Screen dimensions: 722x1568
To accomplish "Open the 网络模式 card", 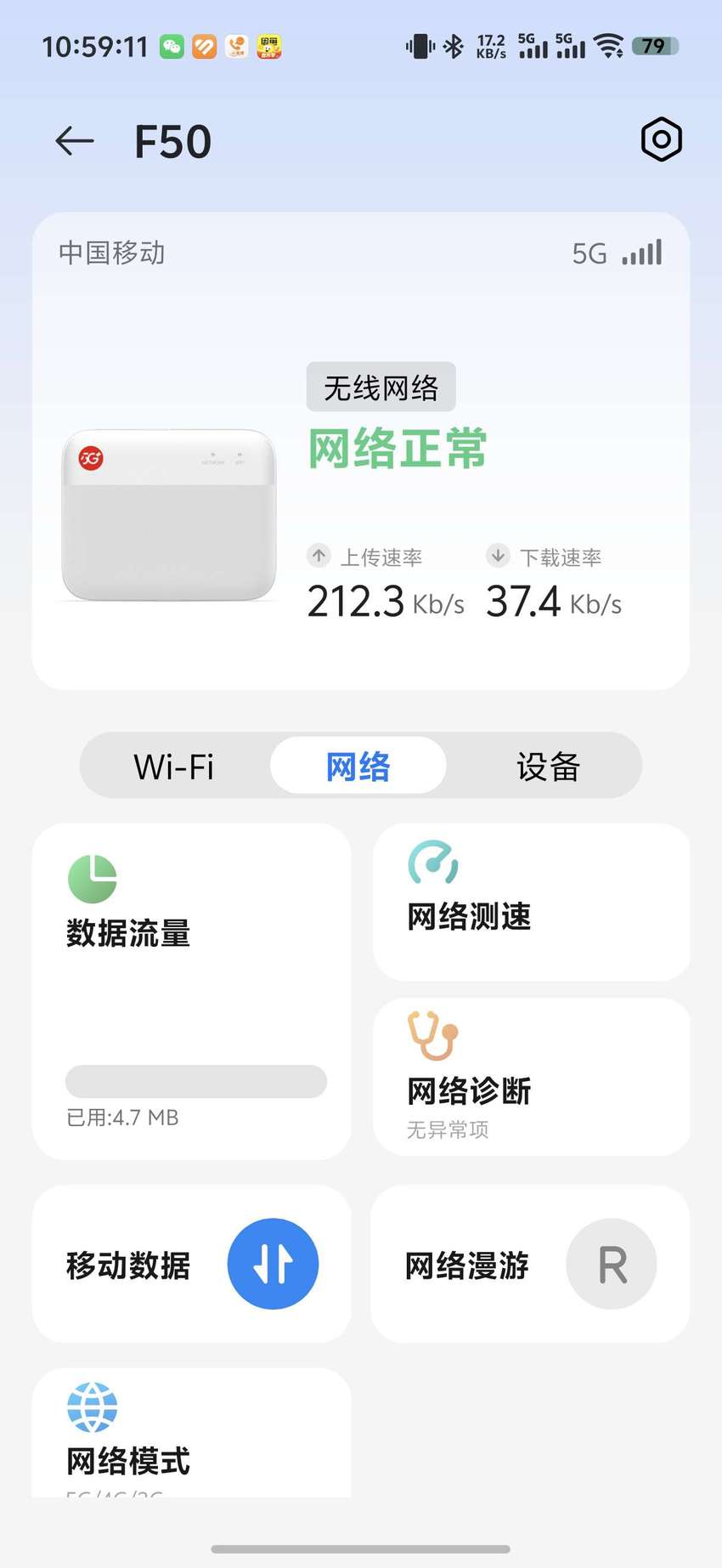I will pyautogui.click(x=191, y=1433).
